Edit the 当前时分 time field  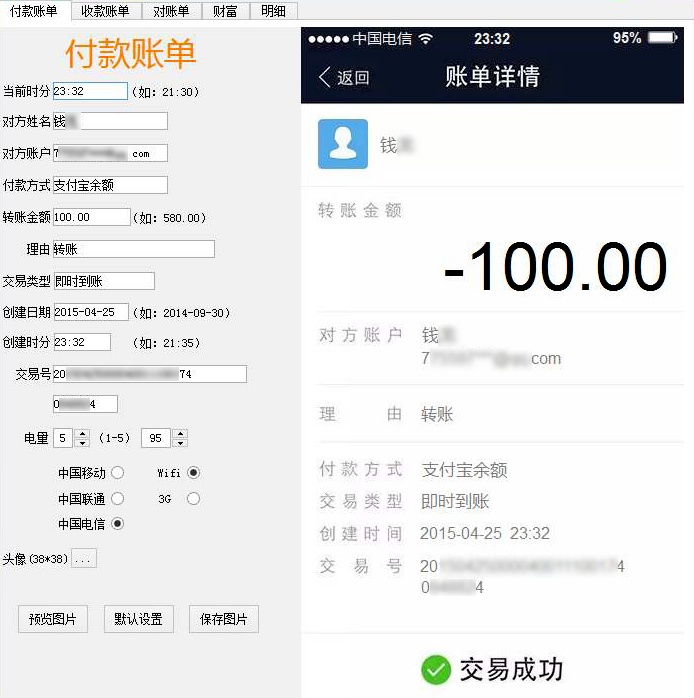coord(90,91)
